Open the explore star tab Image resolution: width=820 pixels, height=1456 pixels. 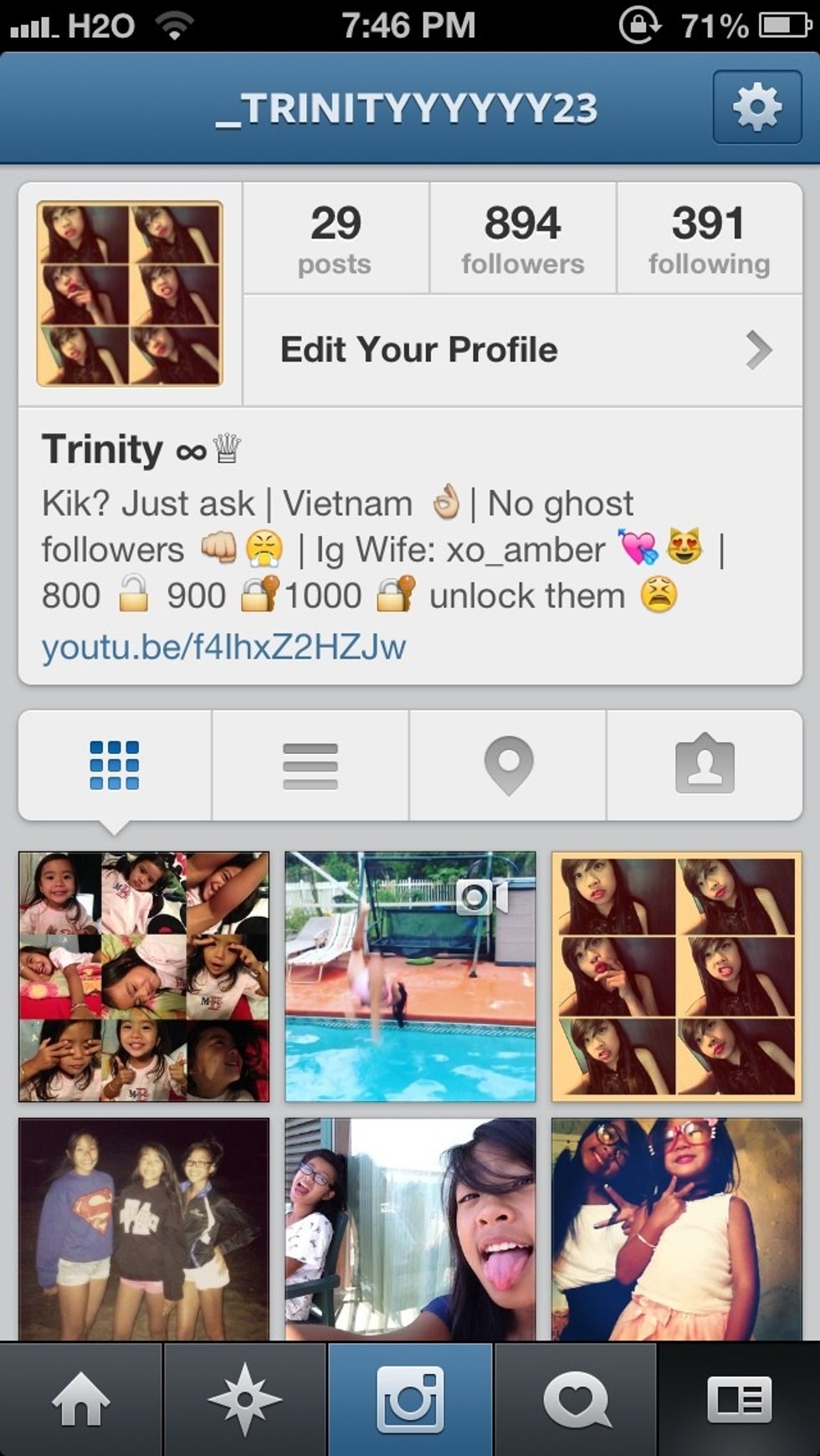(x=245, y=1399)
